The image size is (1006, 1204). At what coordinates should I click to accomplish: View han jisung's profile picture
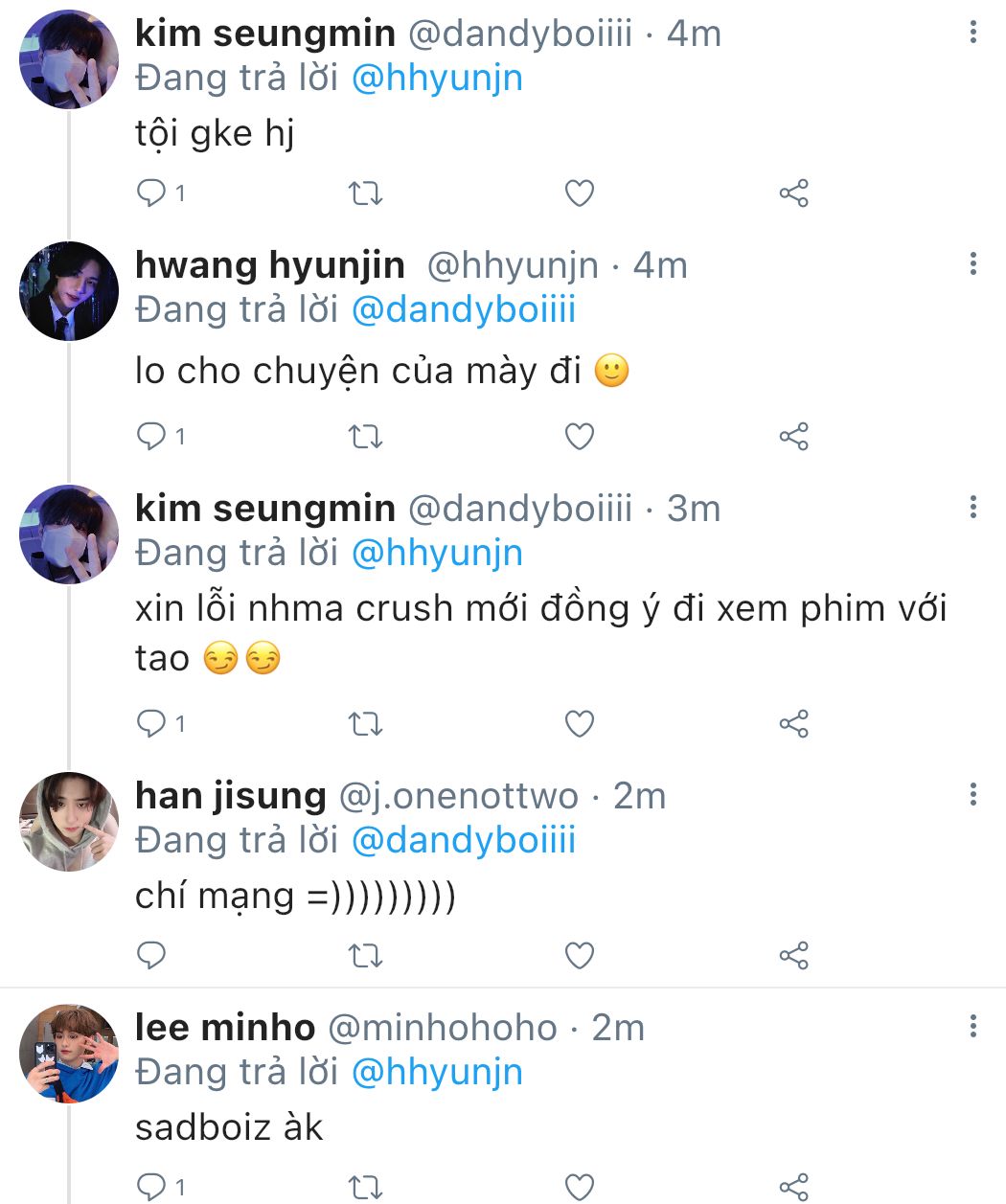click(69, 821)
